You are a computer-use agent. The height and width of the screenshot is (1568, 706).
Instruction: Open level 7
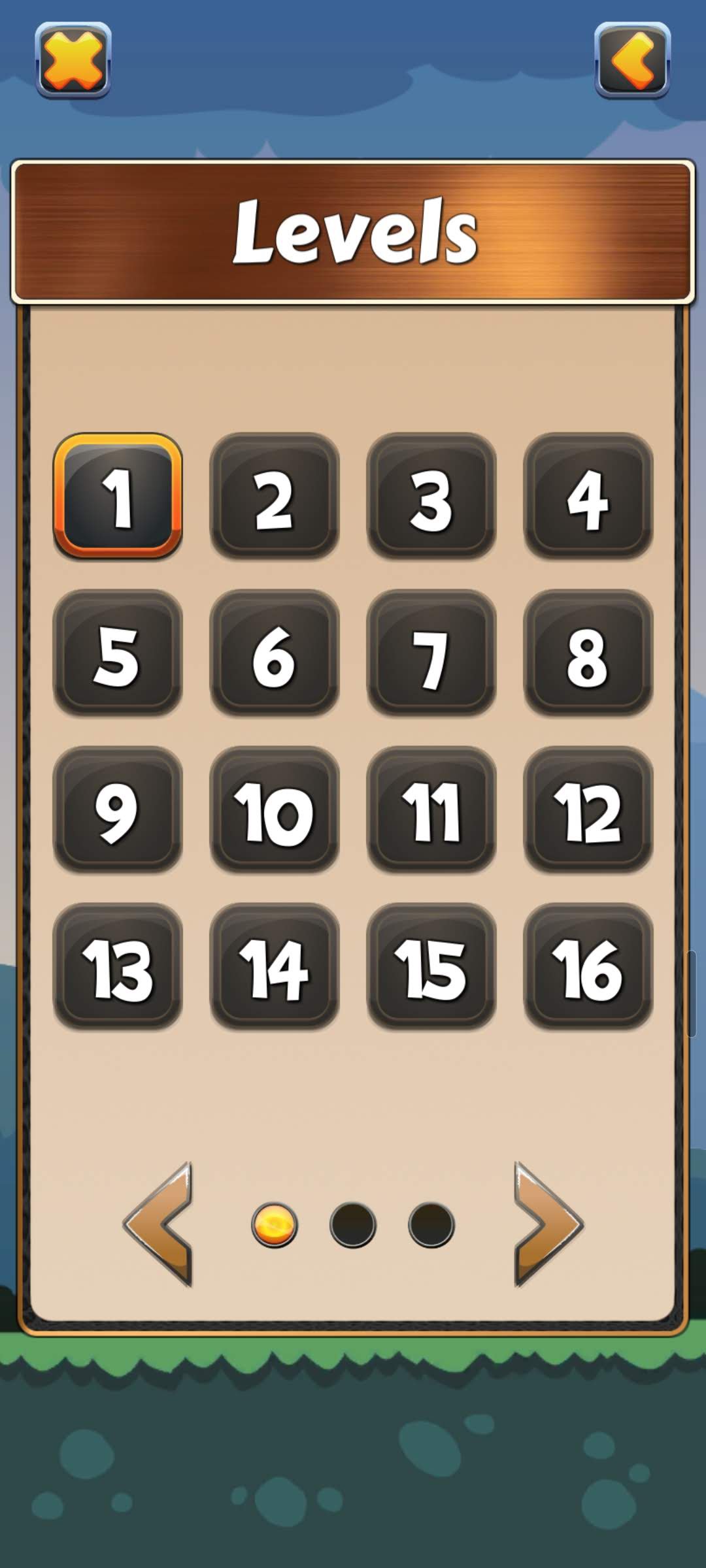click(x=431, y=653)
